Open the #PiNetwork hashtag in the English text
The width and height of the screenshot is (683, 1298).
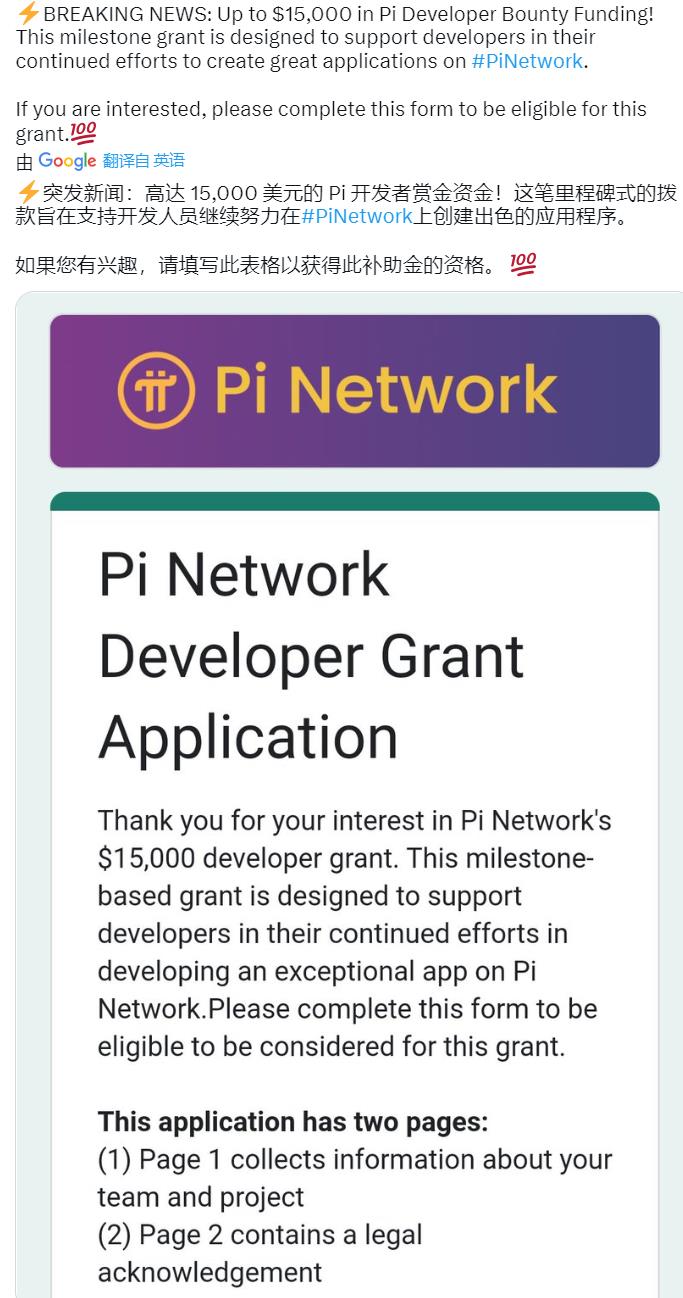526,61
